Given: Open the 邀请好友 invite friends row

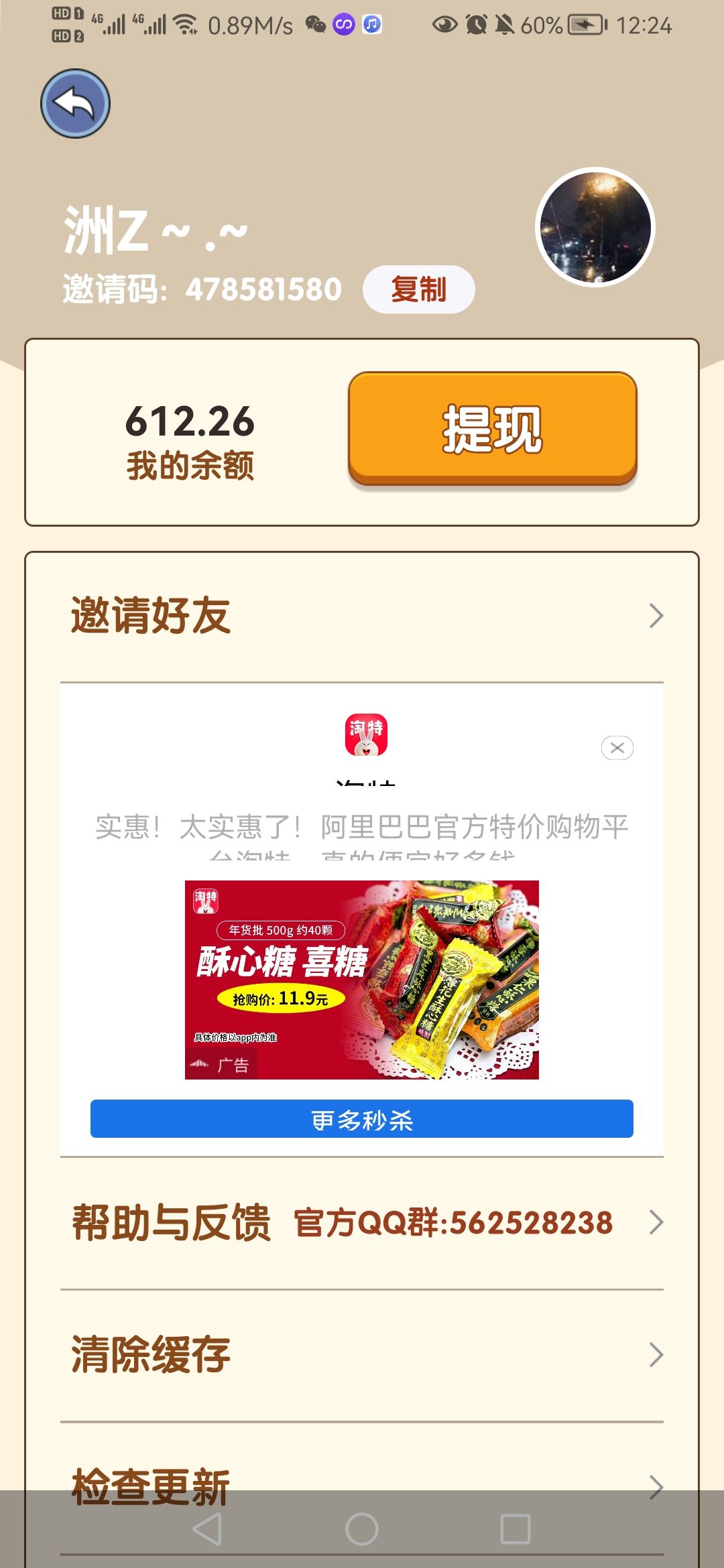Looking at the screenshot, I should click(x=362, y=615).
